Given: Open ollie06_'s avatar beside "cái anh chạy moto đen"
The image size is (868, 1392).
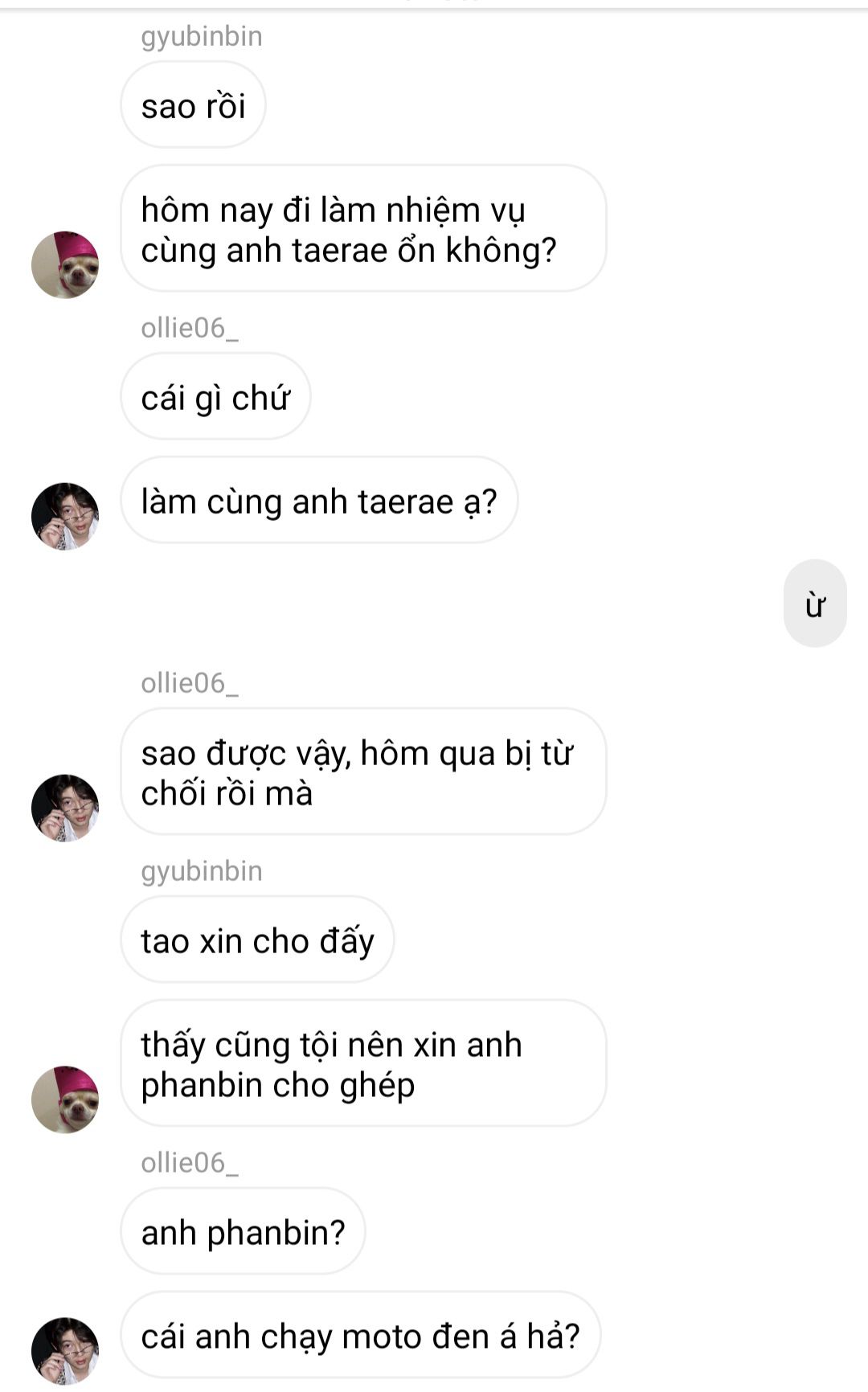Looking at the screenshot, I should coord(65,1351).
